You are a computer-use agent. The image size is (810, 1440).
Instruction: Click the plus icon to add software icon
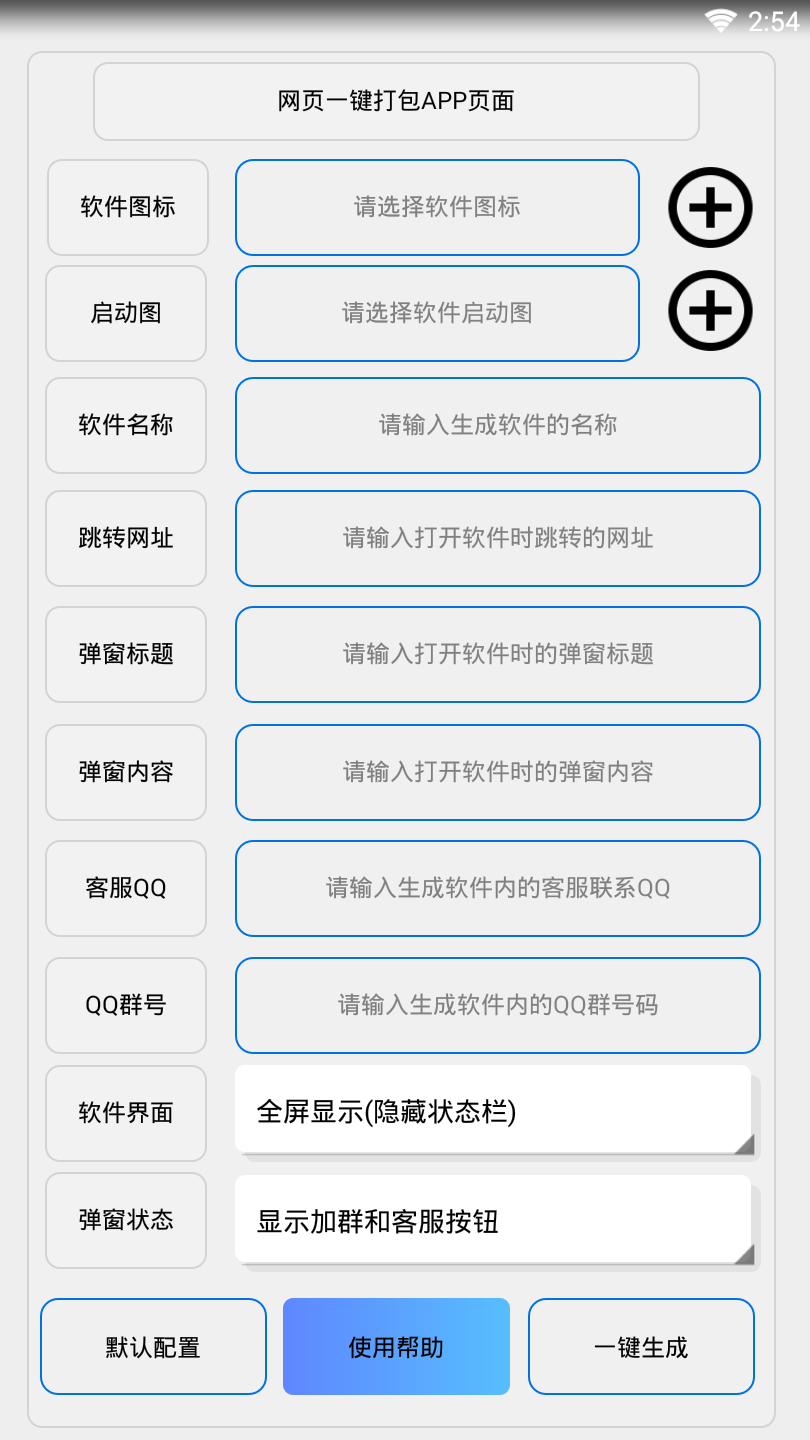click(709, 209)
